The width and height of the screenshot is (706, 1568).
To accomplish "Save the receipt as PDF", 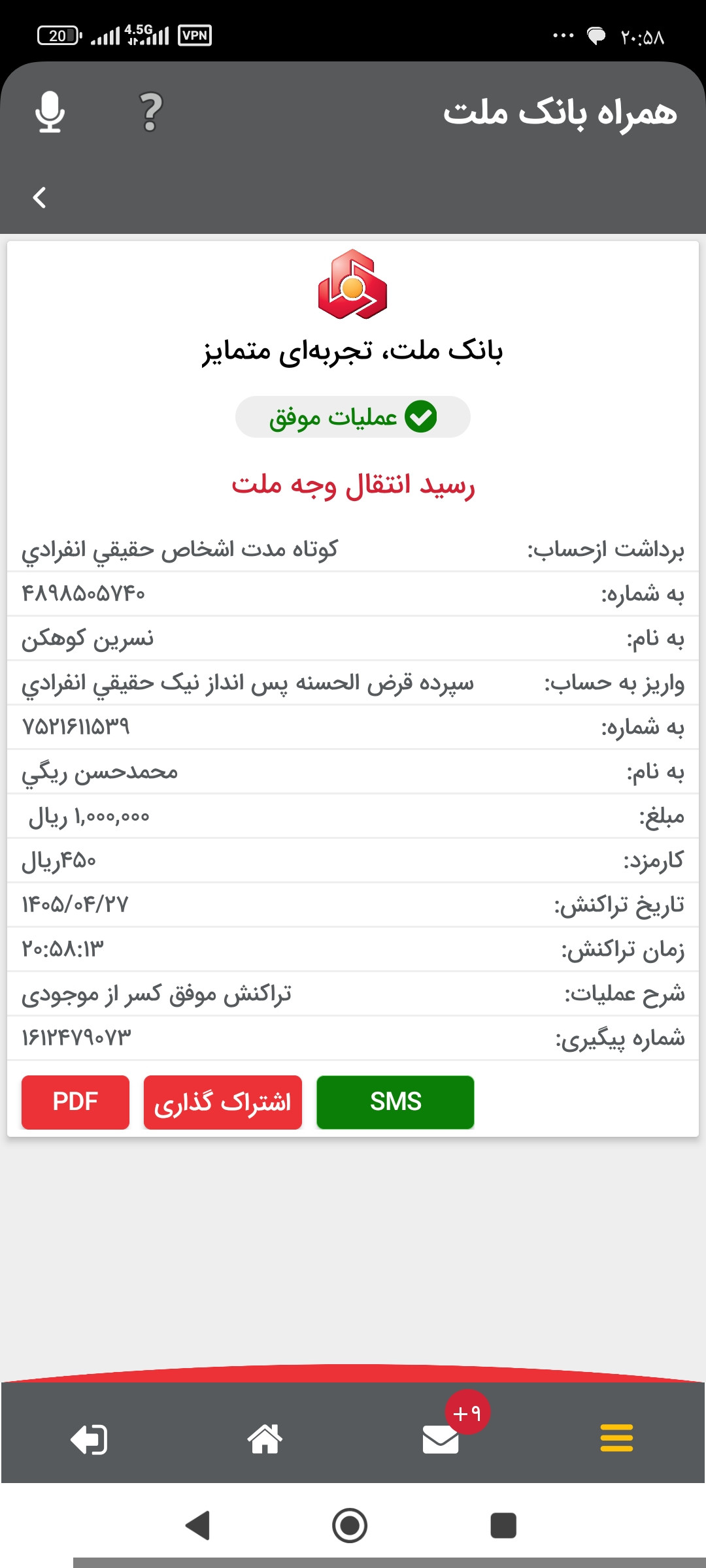I will (75, 1102).
